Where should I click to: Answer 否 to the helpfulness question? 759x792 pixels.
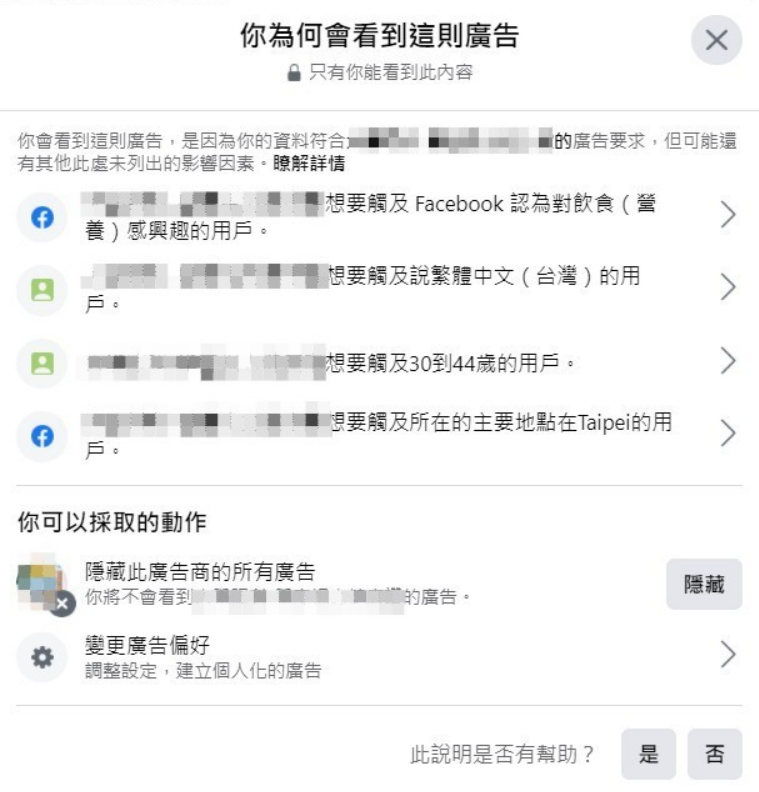(x=714, y=754)
